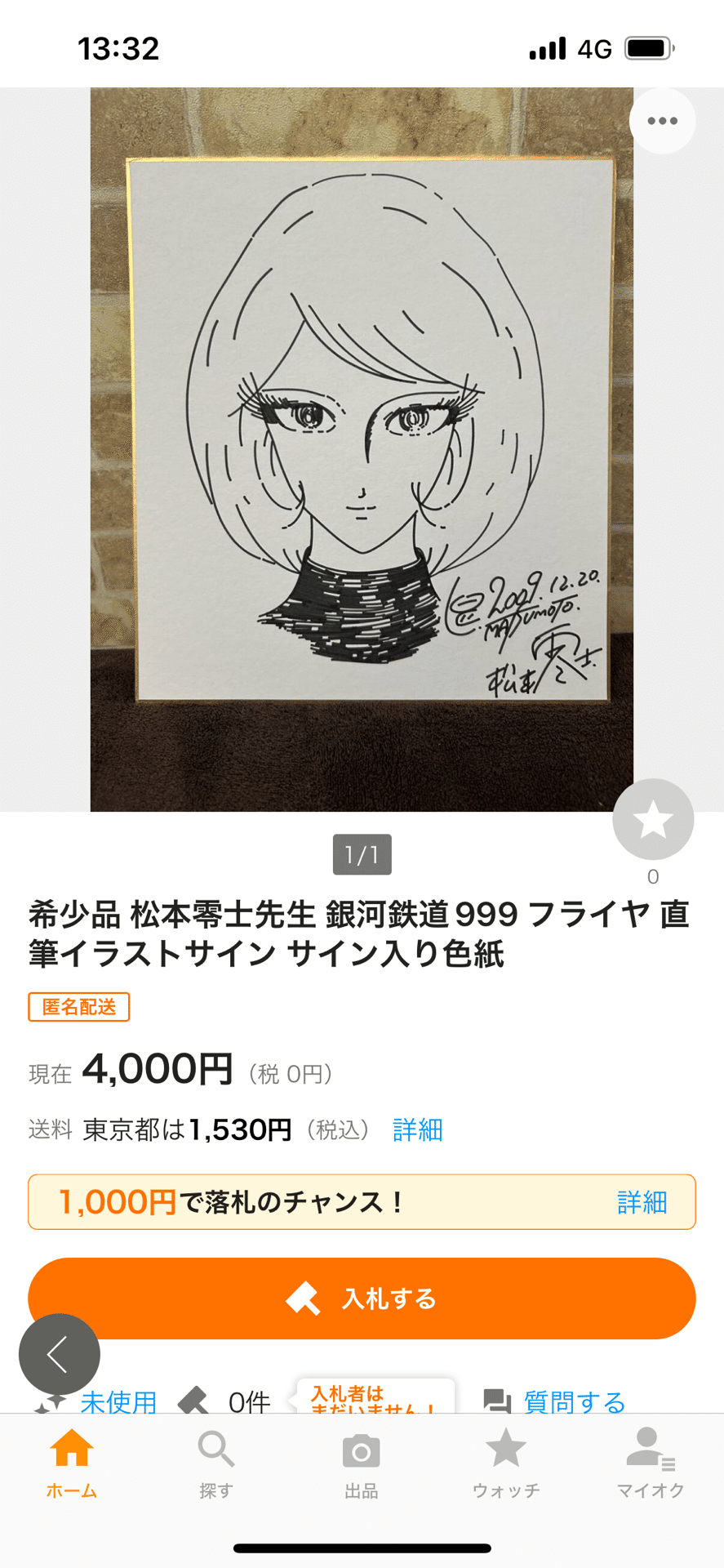Open 詳細 in the 1,000円 chance banner
Image resolution: width=724 pixels, height=1568 pixels.
pos(642,1202)
